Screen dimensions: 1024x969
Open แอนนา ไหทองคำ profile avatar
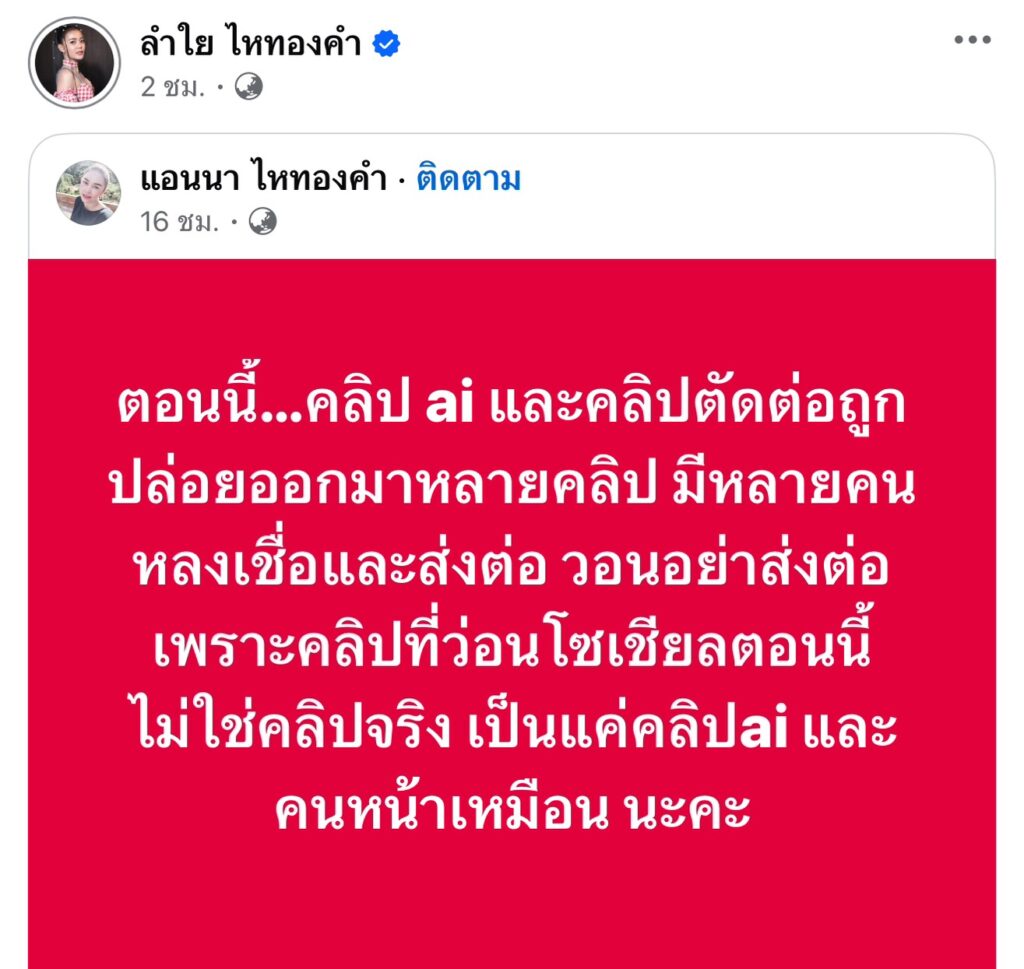[x=88, y=193]
